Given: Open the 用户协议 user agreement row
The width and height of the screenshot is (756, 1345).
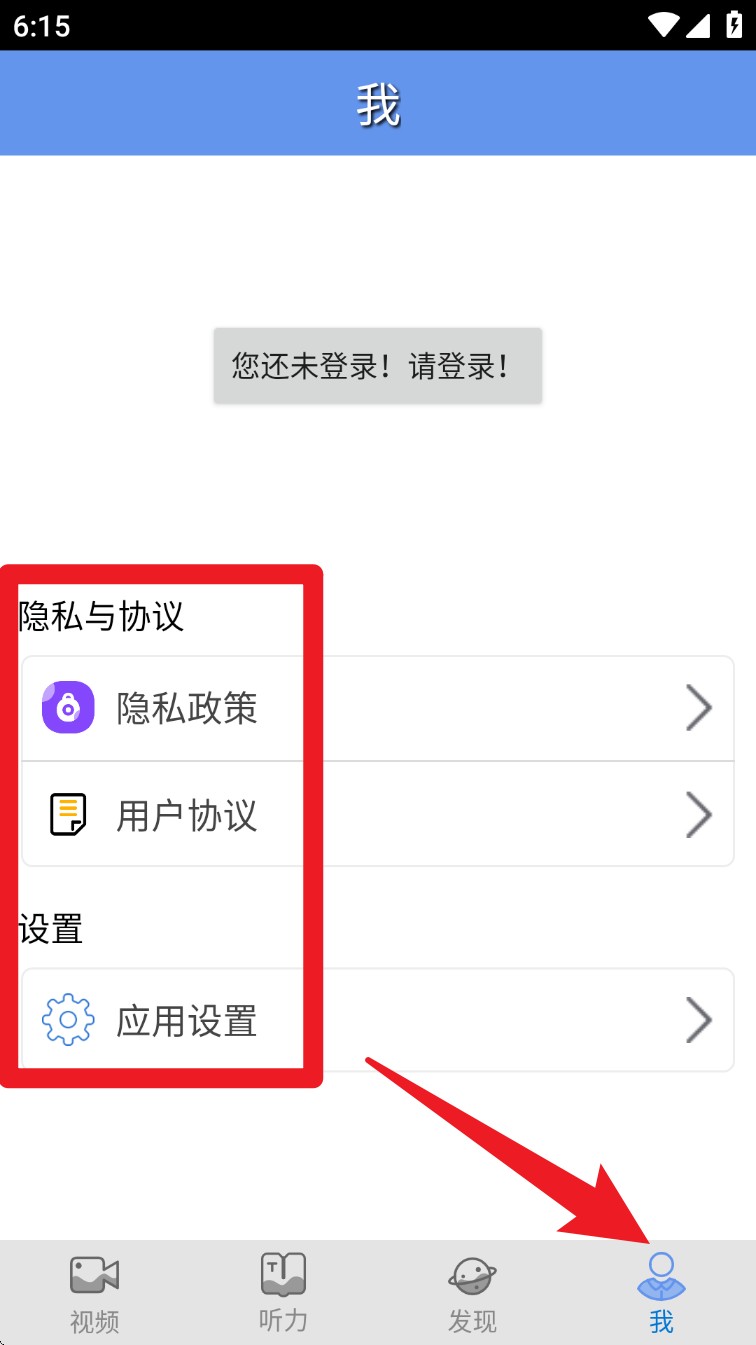Looking at the screenshot, I should (377, 815).
